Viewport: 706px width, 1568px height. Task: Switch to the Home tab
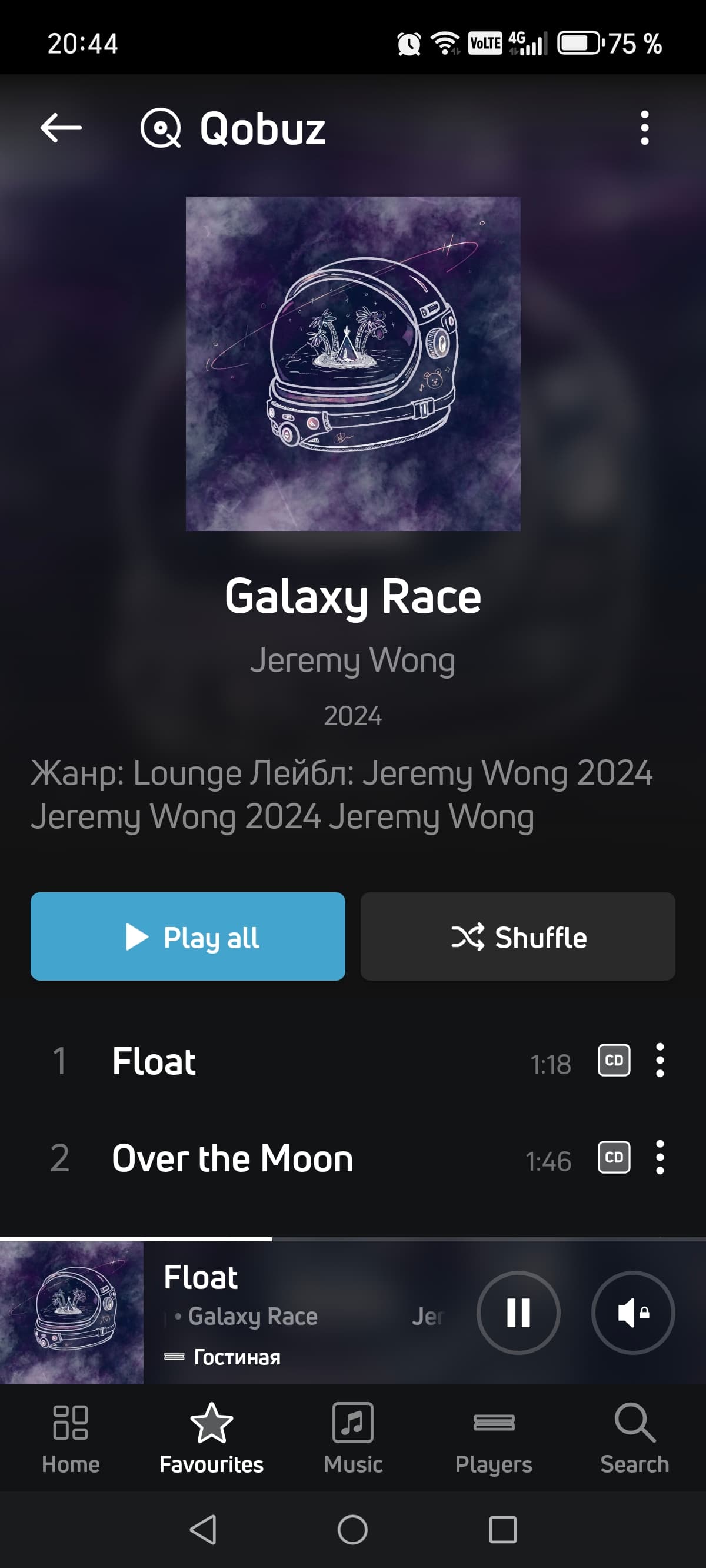71,1437
